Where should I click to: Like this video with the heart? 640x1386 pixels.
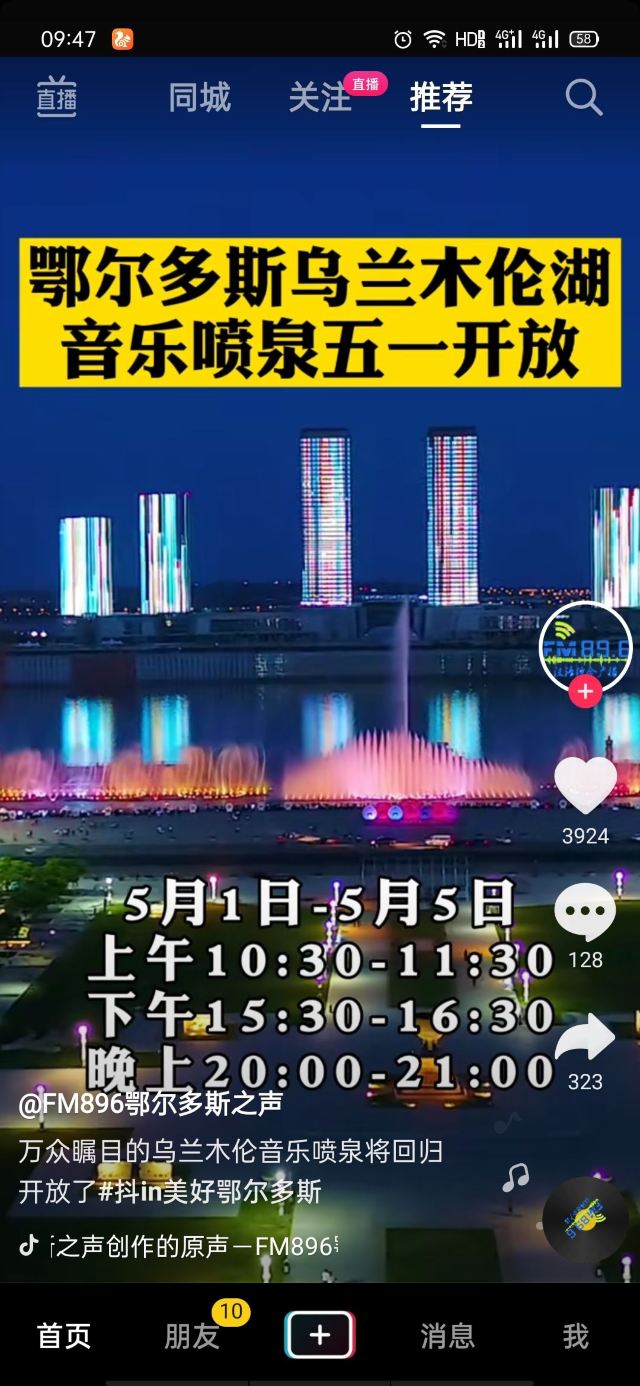tap(585, 785)
